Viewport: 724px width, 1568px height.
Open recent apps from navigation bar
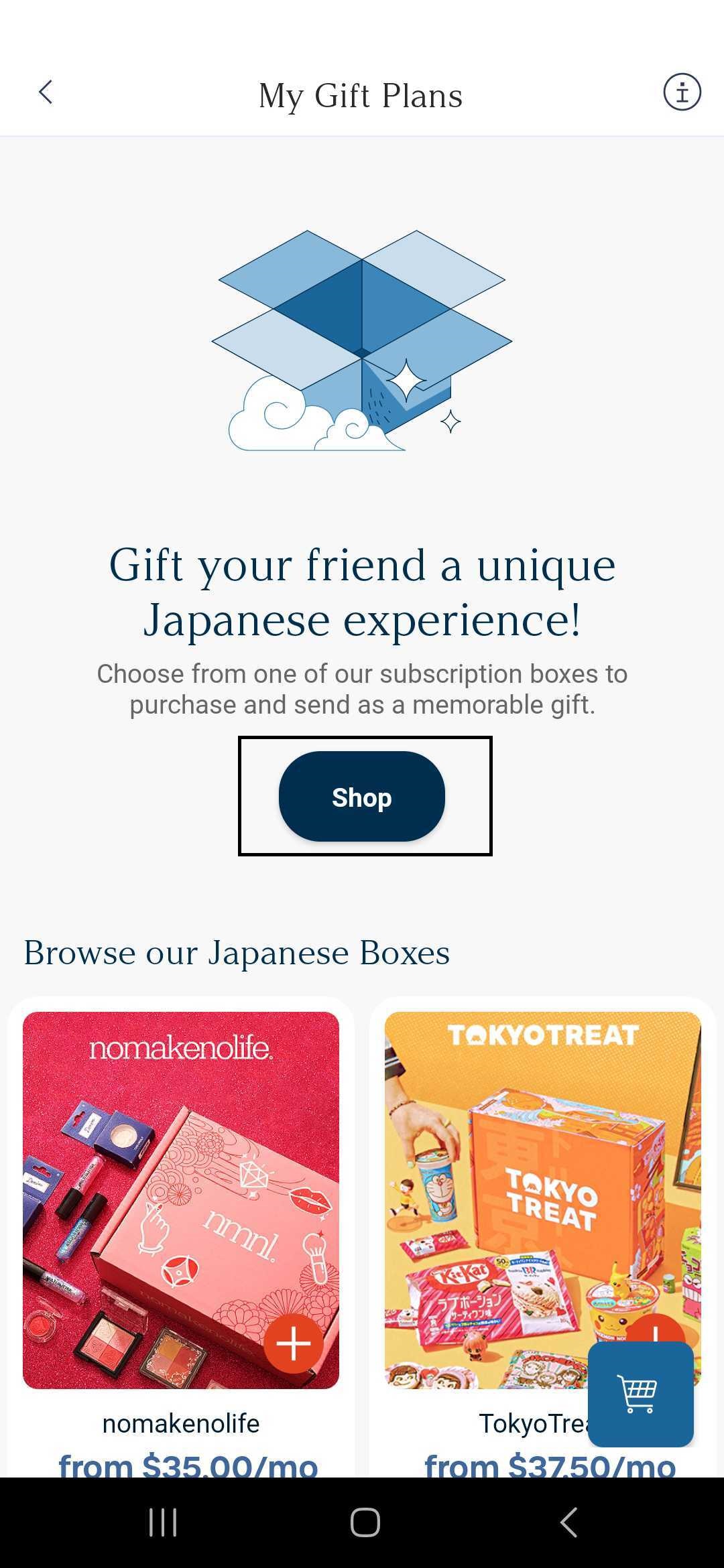tap(163, 1522)
